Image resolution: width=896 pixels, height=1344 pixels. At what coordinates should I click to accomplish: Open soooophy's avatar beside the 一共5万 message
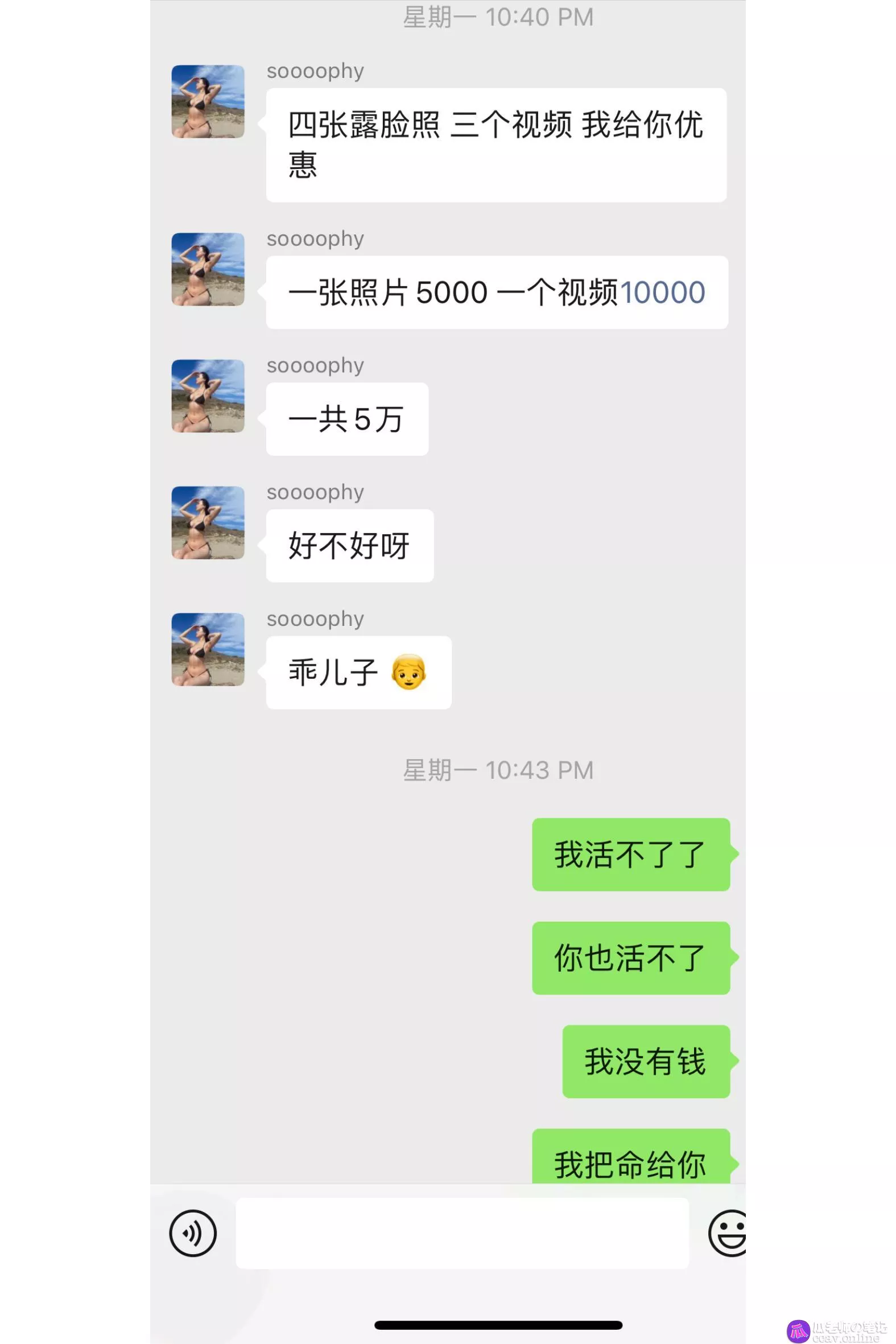(x=208, y=395)
